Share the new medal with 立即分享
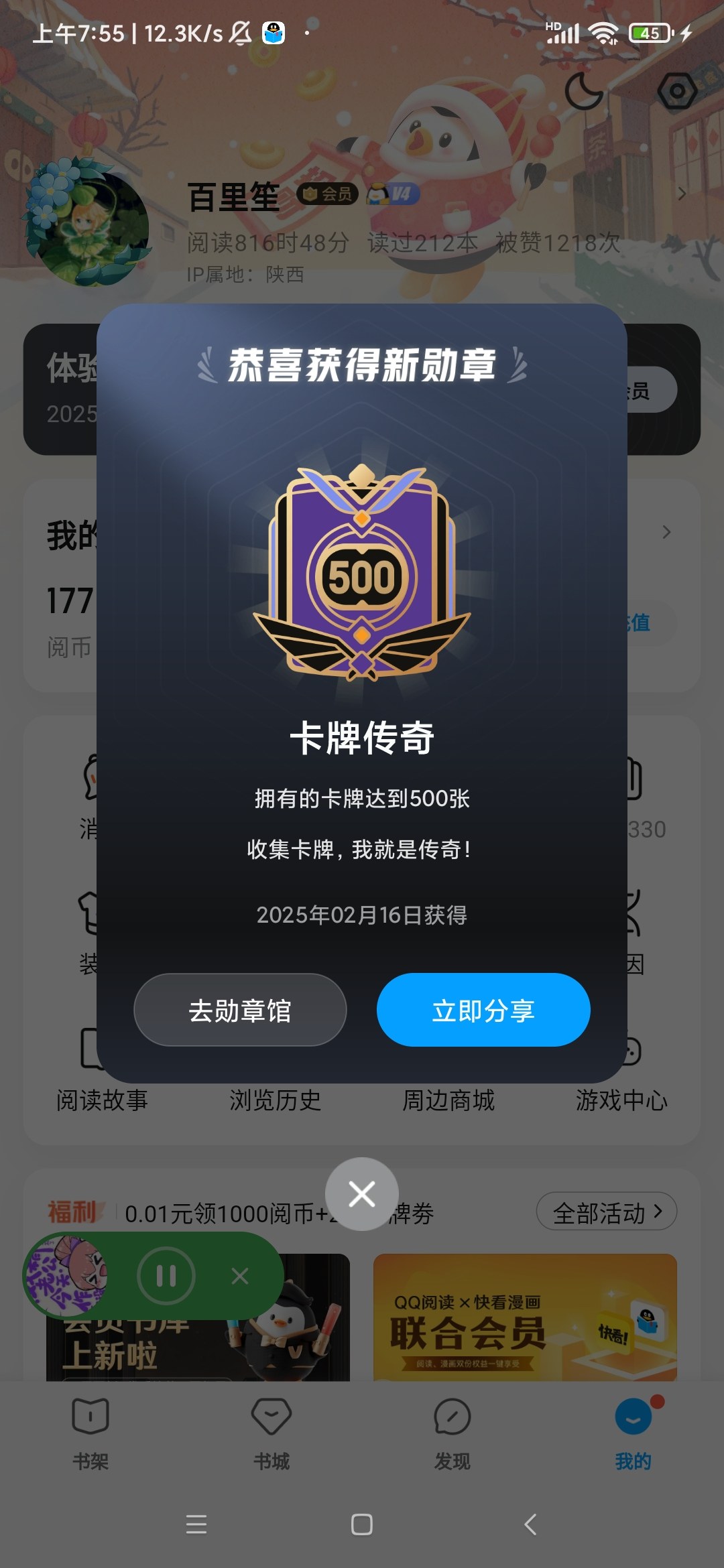 (x=483, y=1010)
